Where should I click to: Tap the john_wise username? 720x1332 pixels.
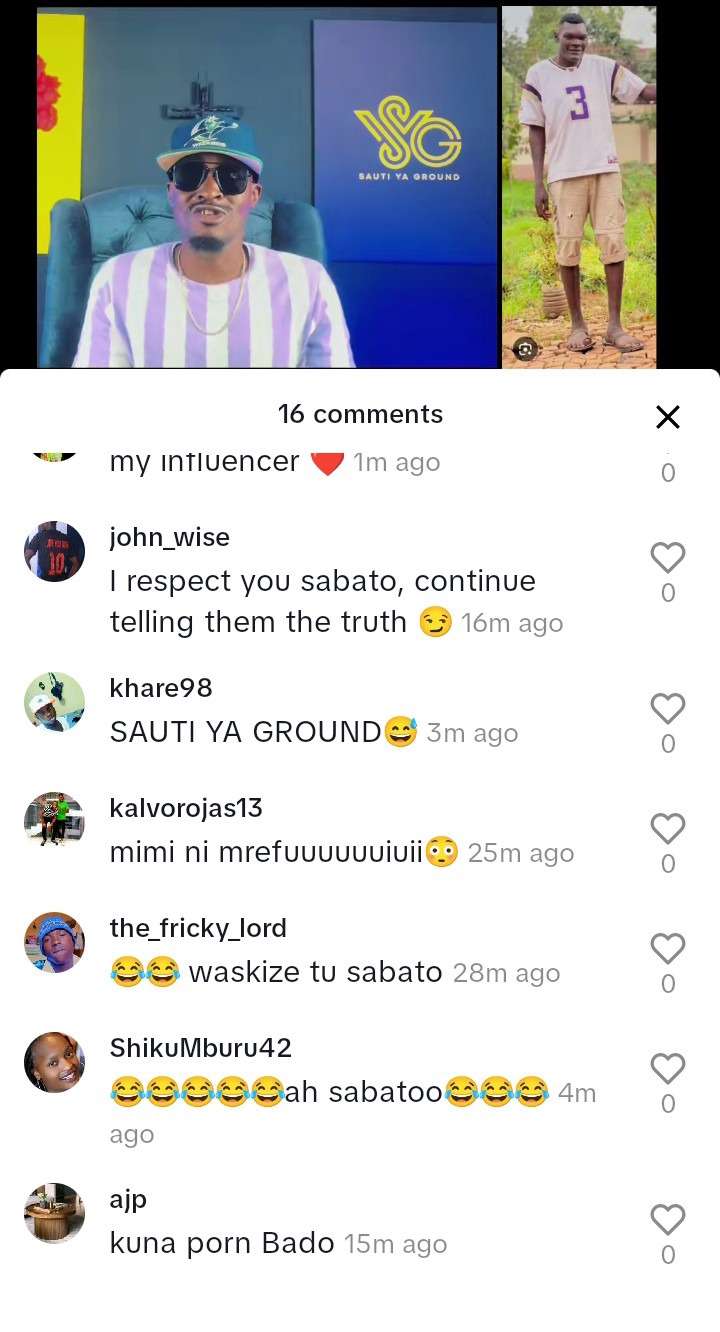(170, 537)
